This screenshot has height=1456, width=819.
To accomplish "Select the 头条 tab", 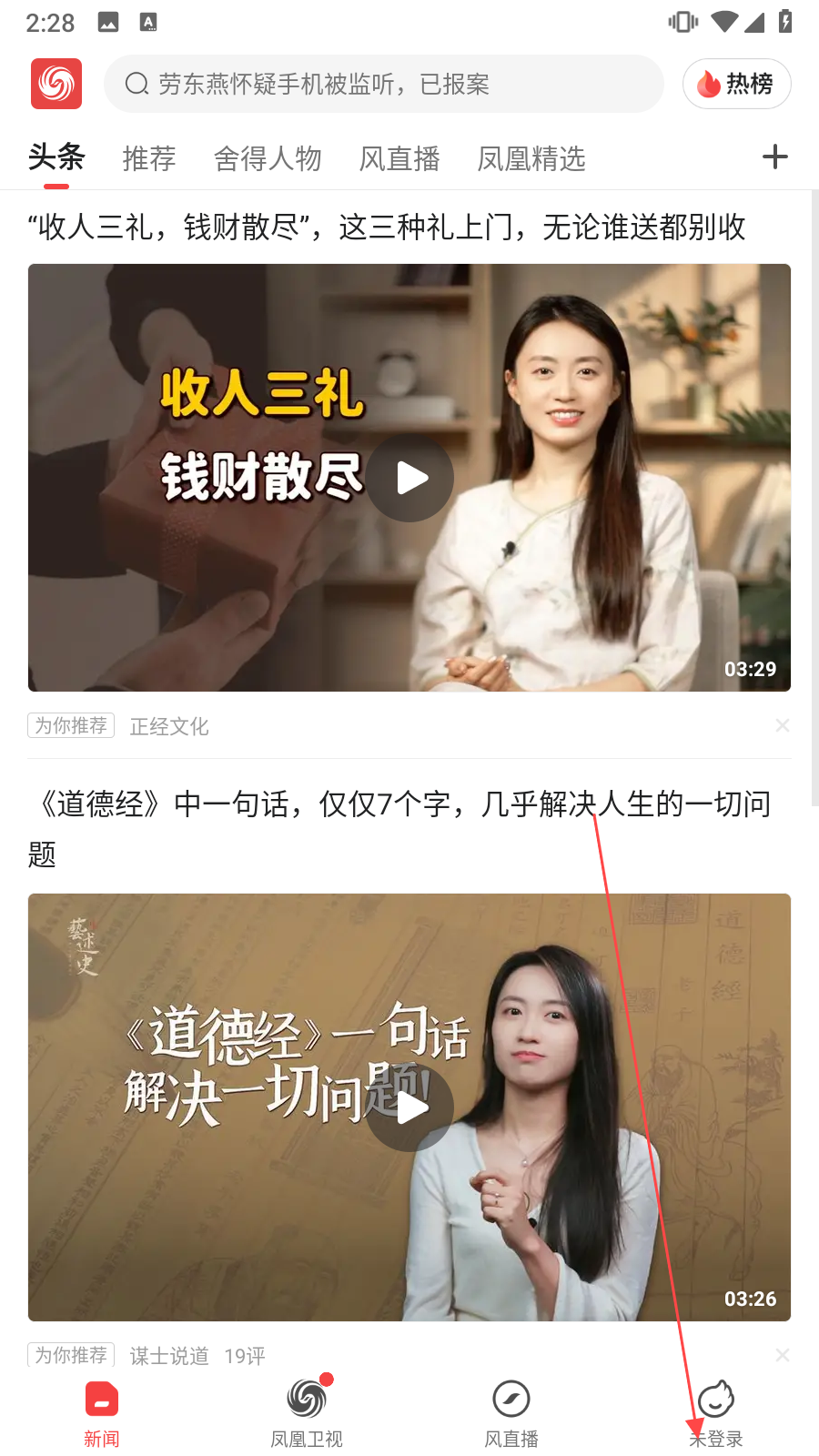I will pyautogui.click(x=56, y=158).
